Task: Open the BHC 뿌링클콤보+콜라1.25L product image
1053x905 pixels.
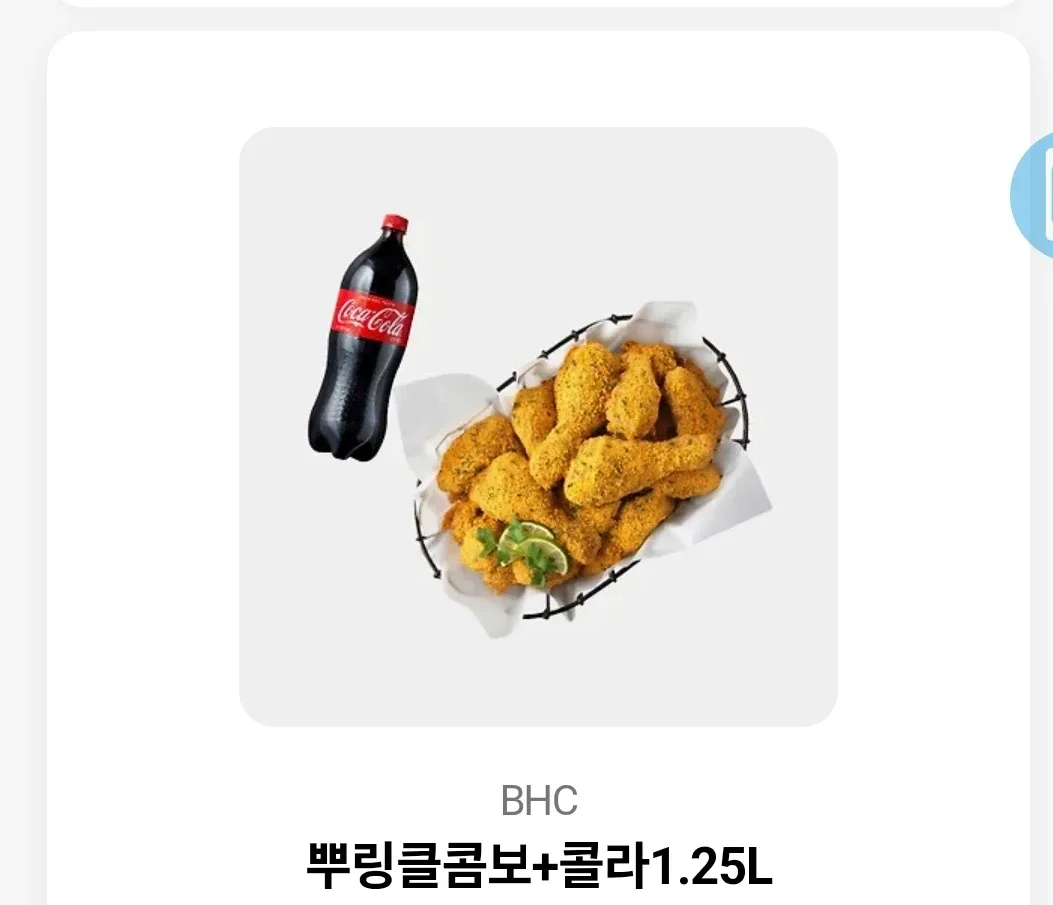Action: [538, 426]
